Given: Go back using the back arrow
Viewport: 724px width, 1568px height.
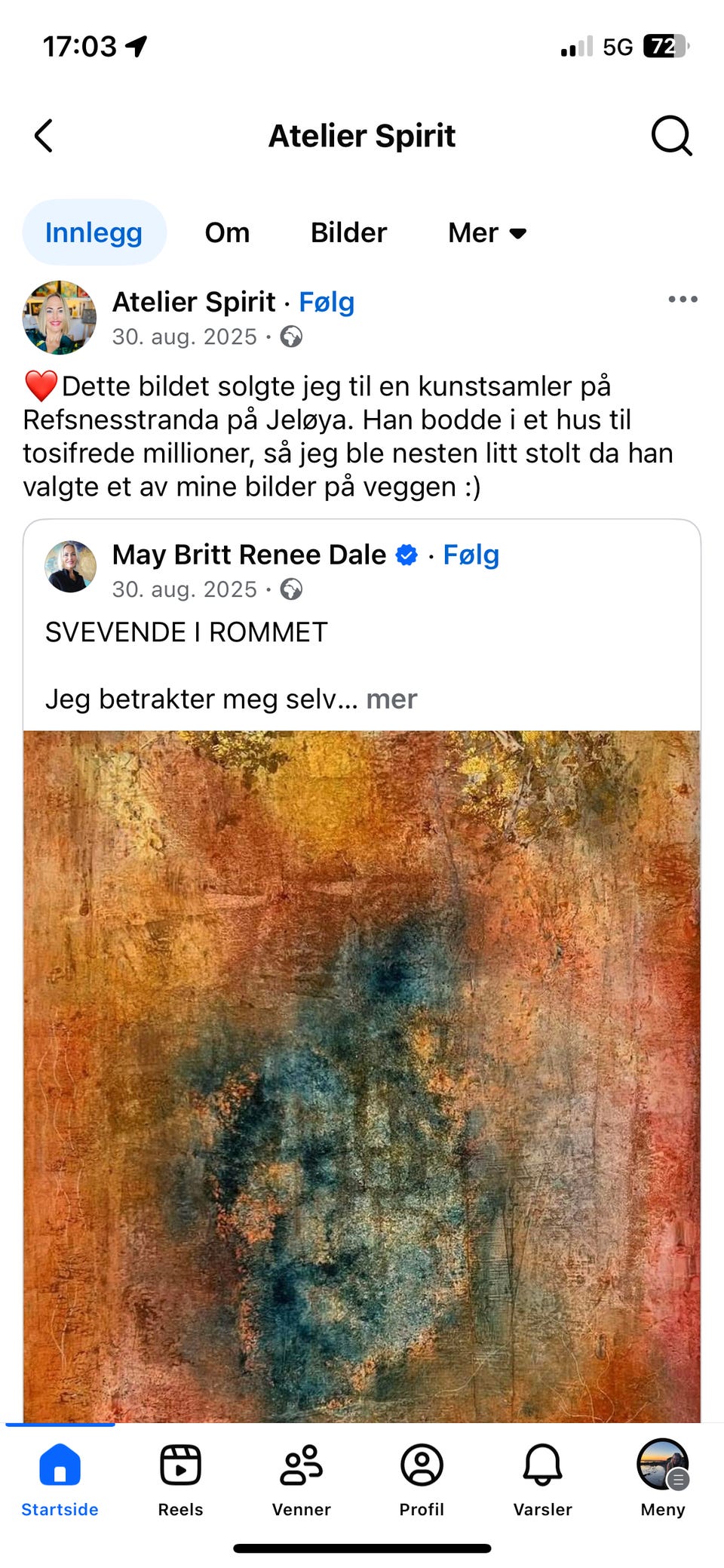Looking at the screenshot, I should (x=43, y=136).
